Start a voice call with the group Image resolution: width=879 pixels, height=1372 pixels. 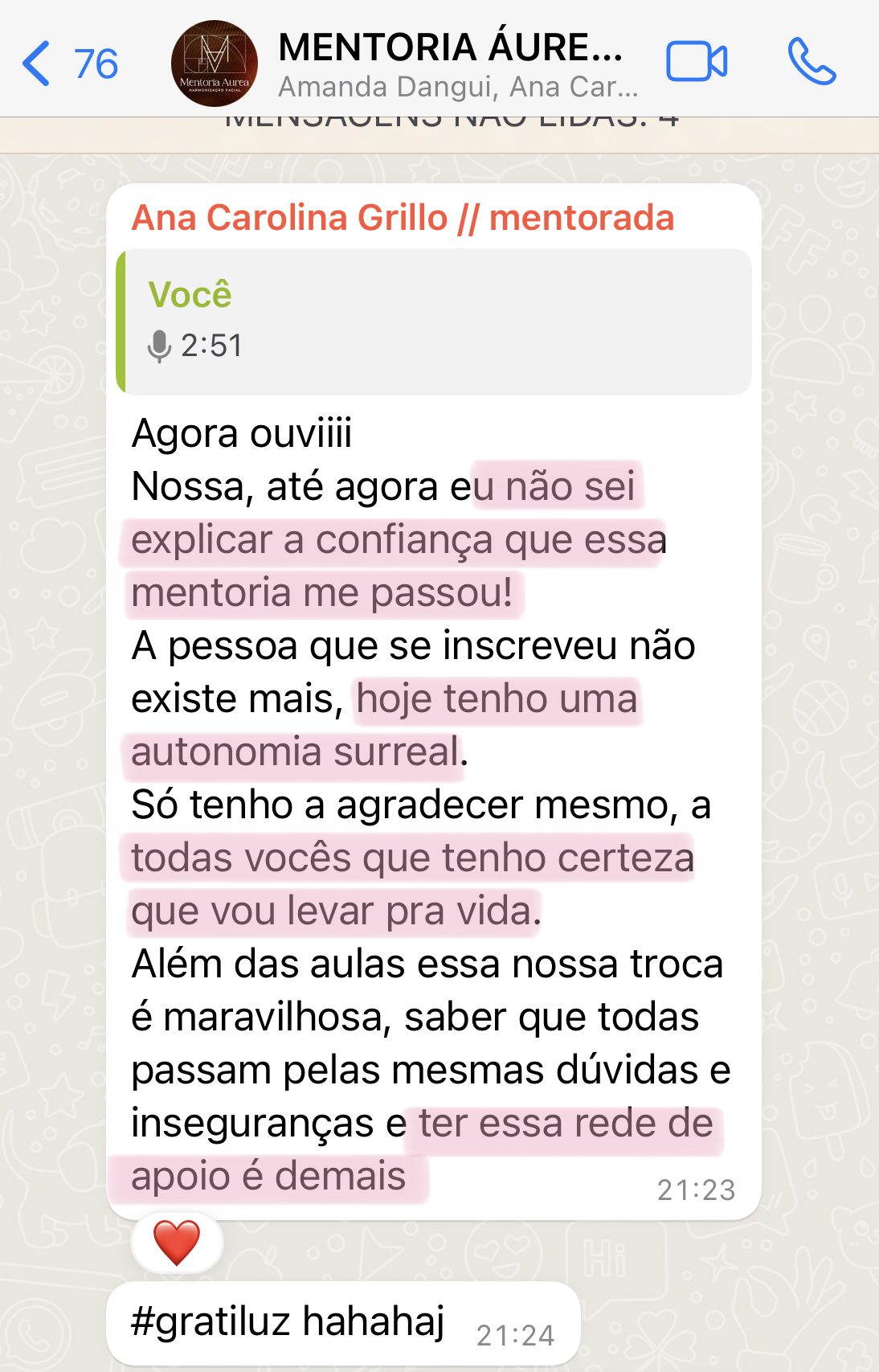pos(812,62)
